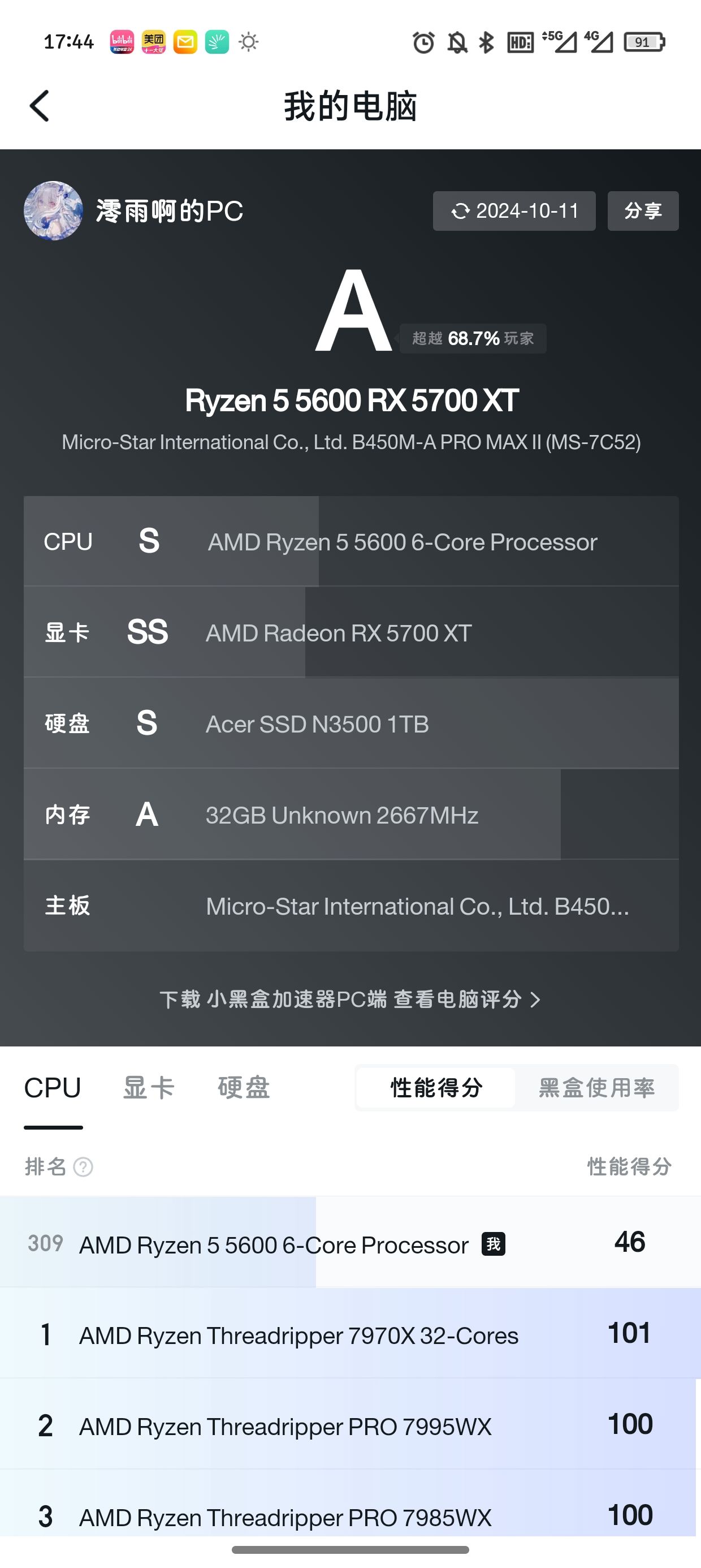Switch to the 显卡 ranking tab
701x1568 pixels.
(x=149, y=1088)
